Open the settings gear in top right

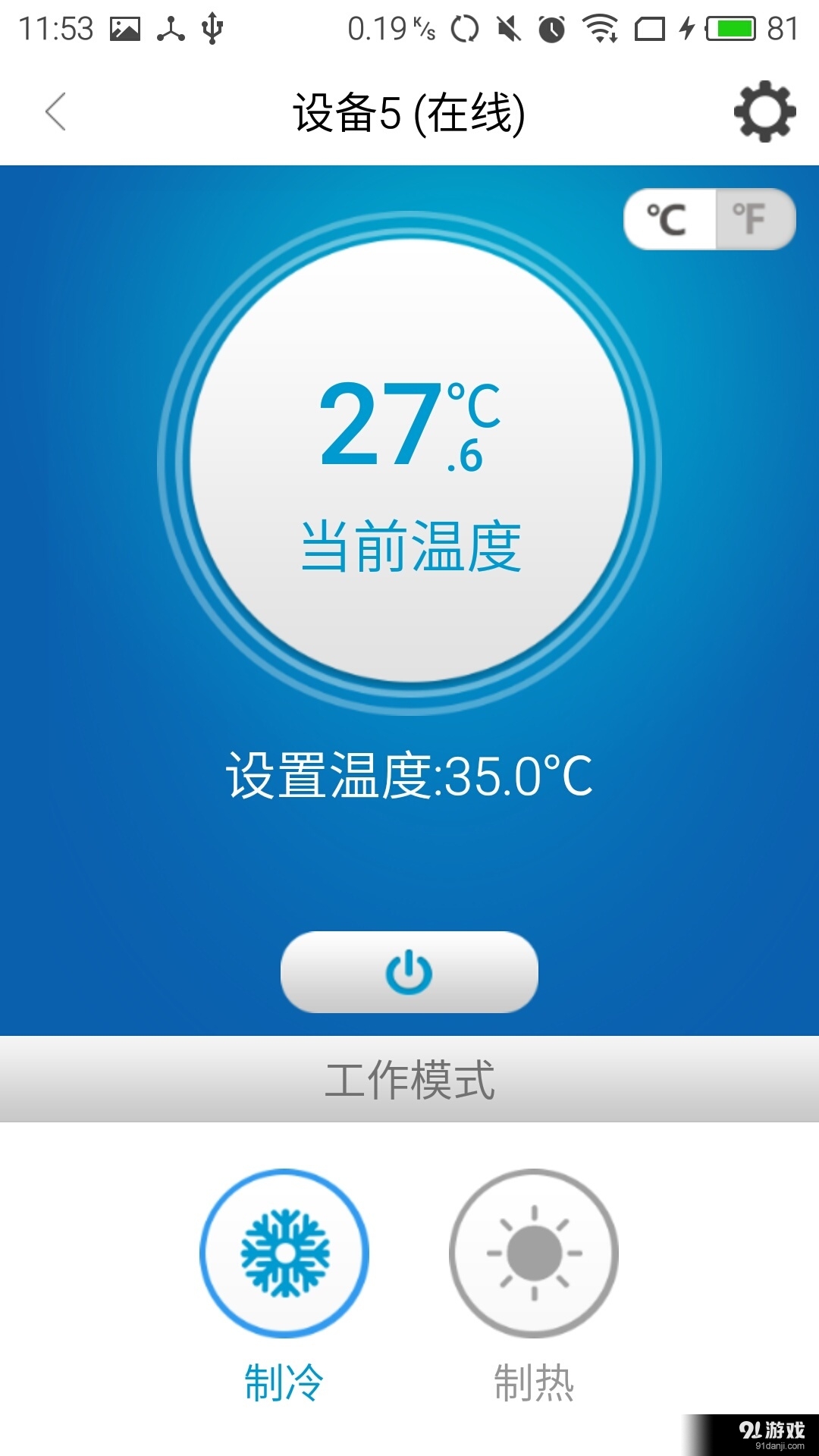pos(766,111)
